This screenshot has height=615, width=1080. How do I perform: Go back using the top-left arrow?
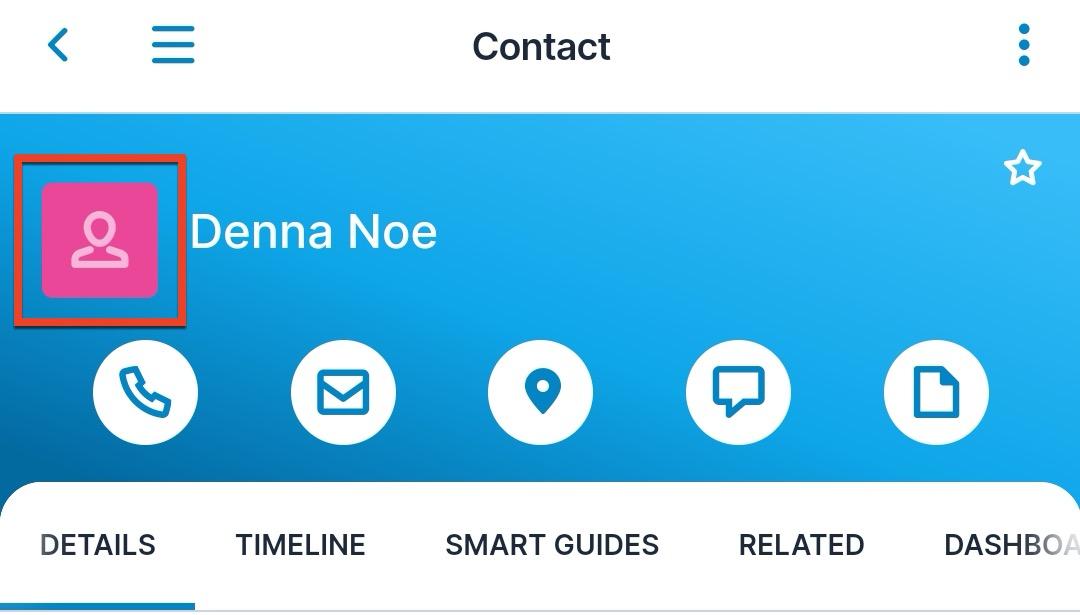59,46
